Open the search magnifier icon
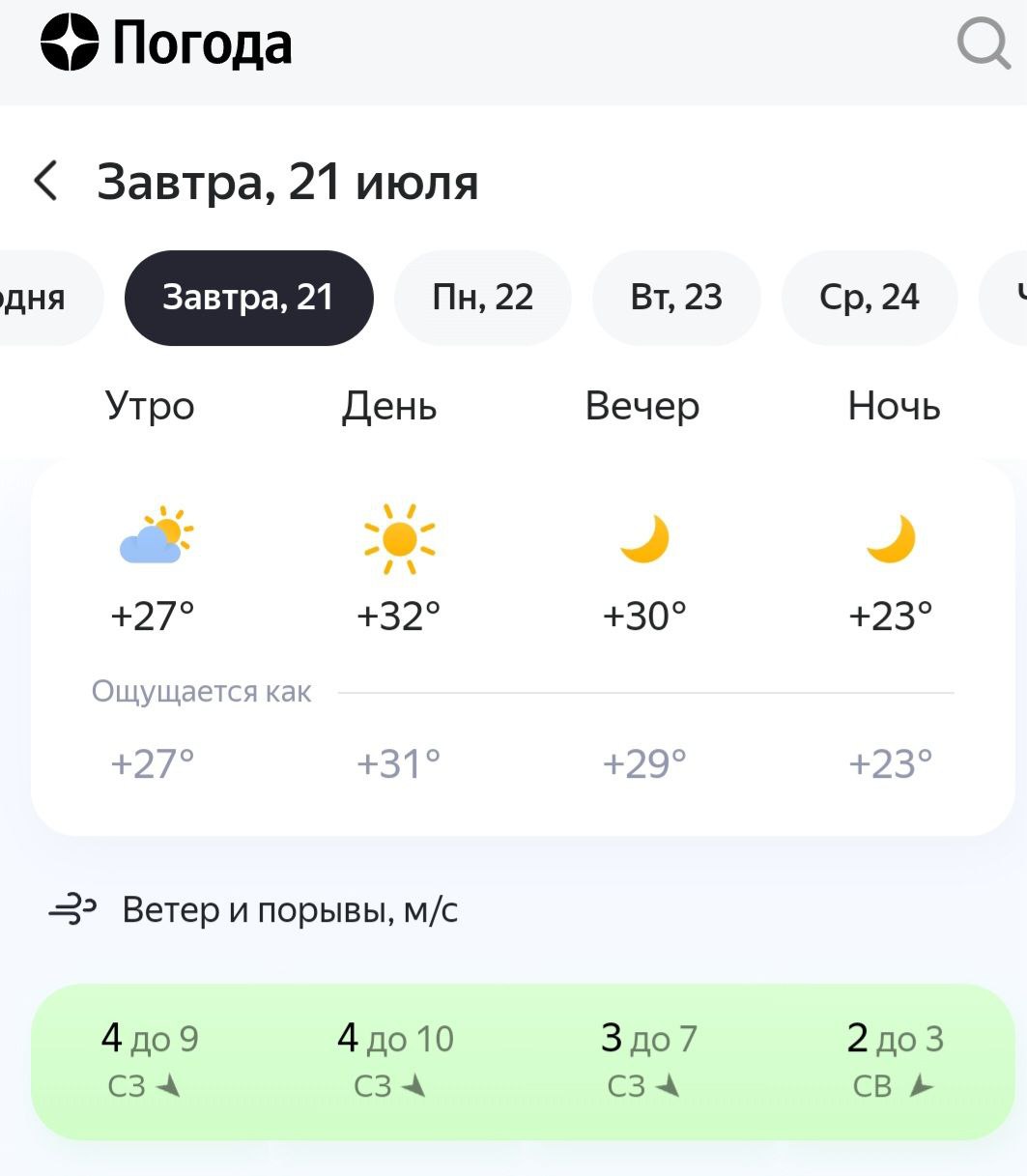This screenshot has height=1176, width=1027. (983, 43)
